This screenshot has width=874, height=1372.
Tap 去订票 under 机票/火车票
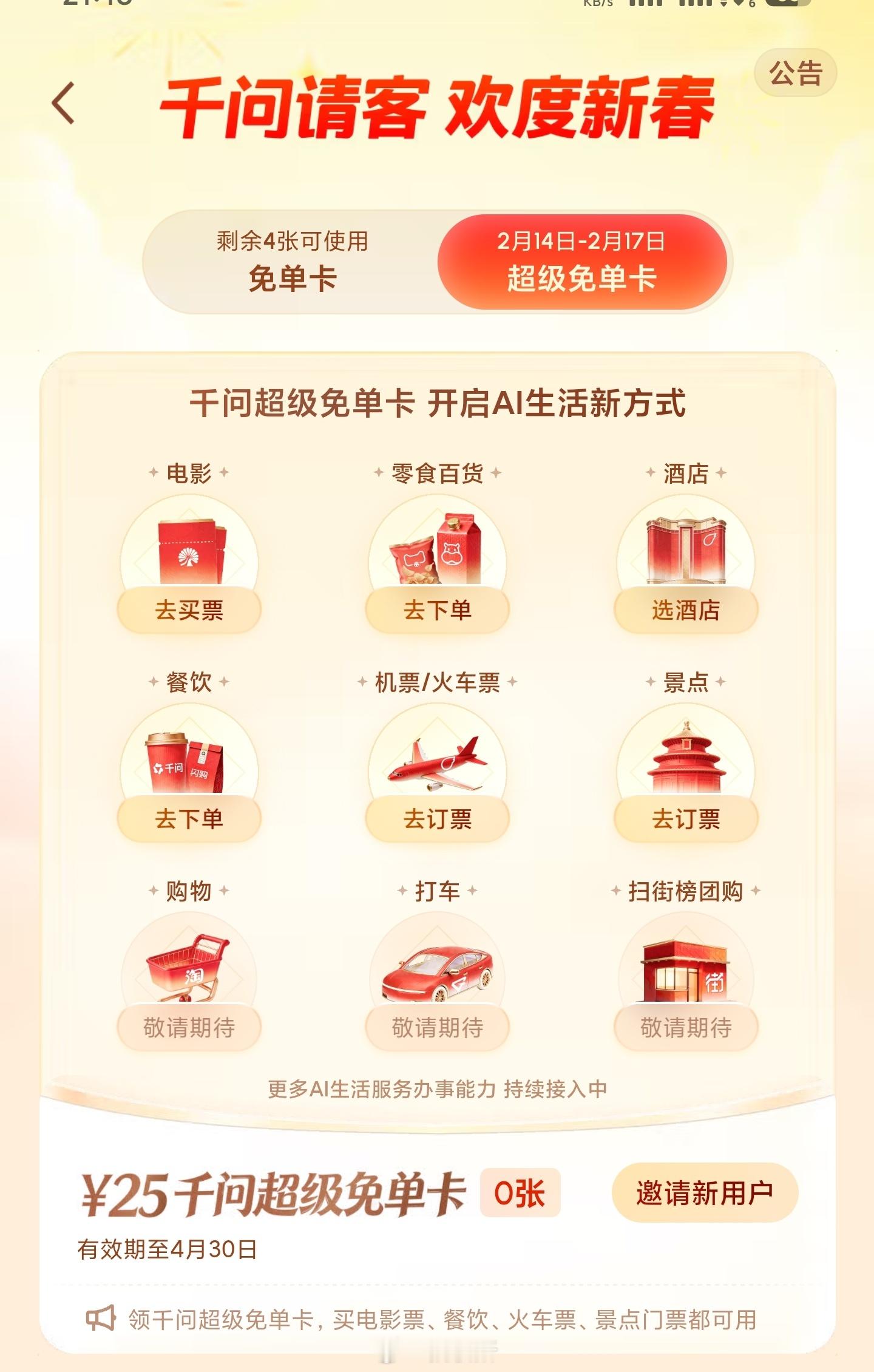436,818
